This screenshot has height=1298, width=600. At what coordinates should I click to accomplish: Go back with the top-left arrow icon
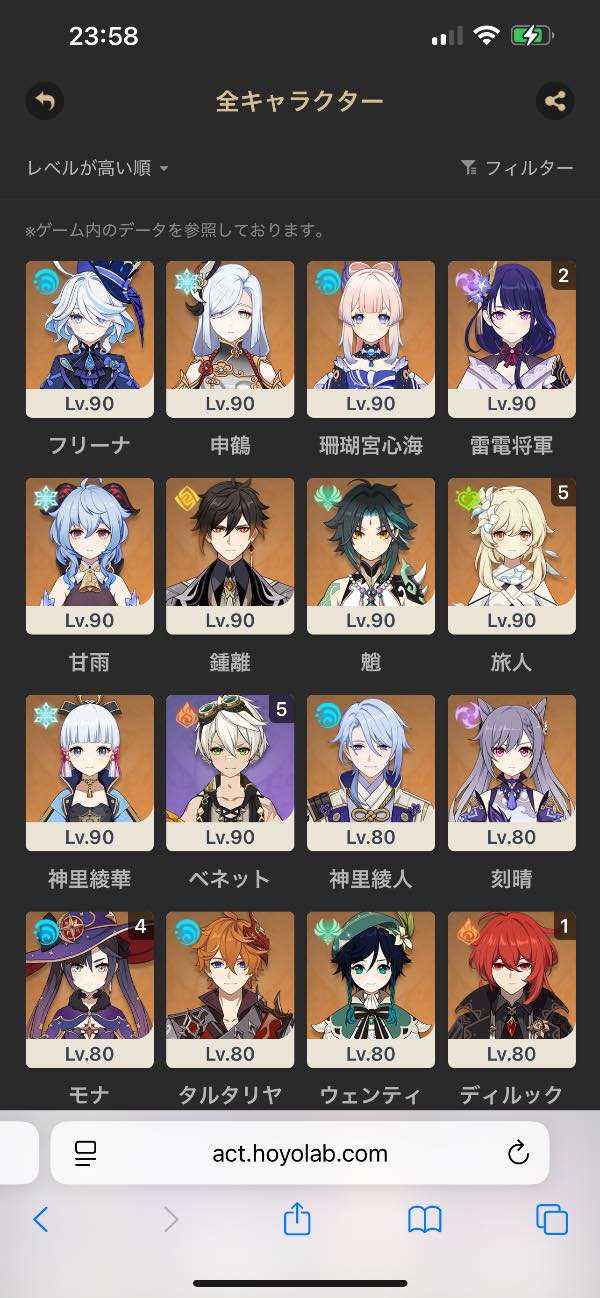(x=45, y=101)
